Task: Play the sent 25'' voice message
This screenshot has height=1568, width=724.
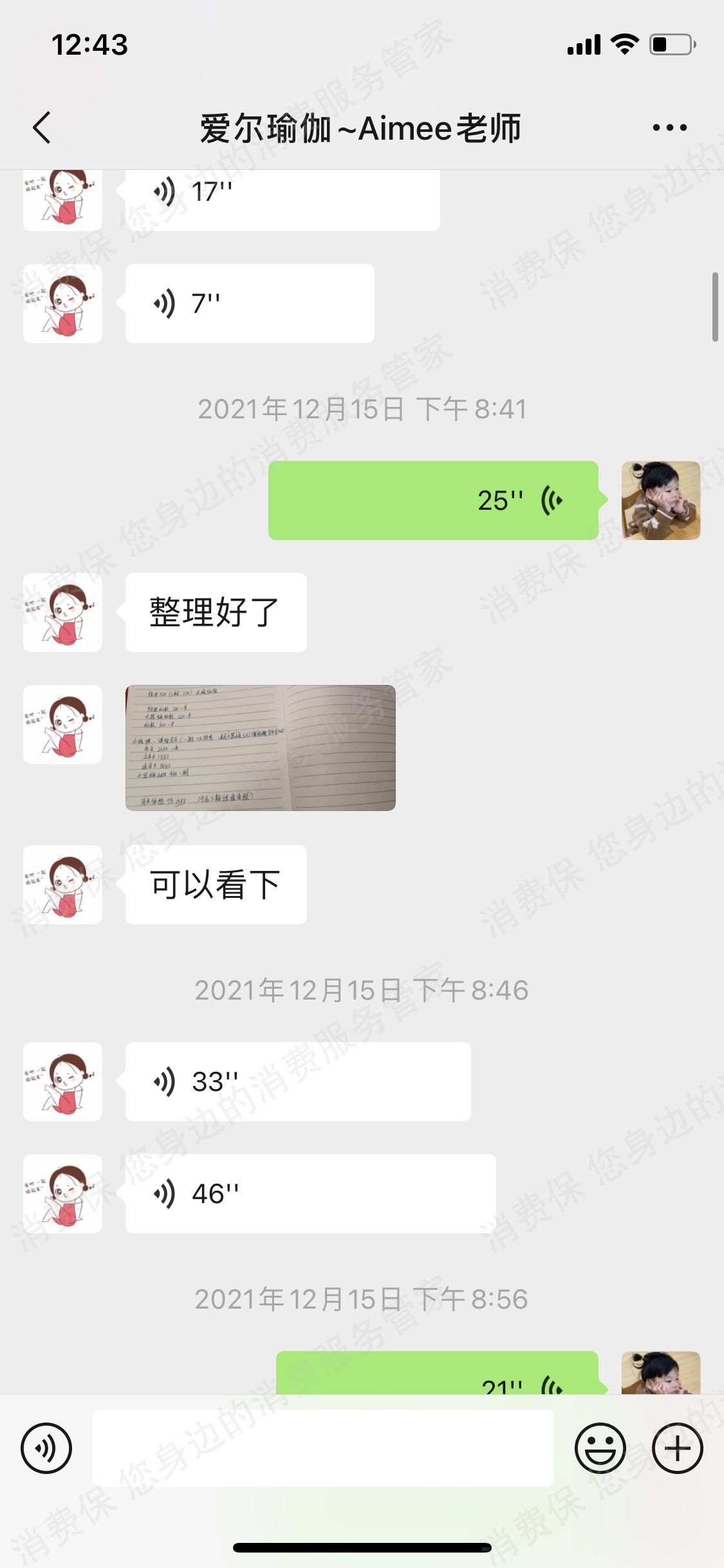Action: tap(432, 500)
